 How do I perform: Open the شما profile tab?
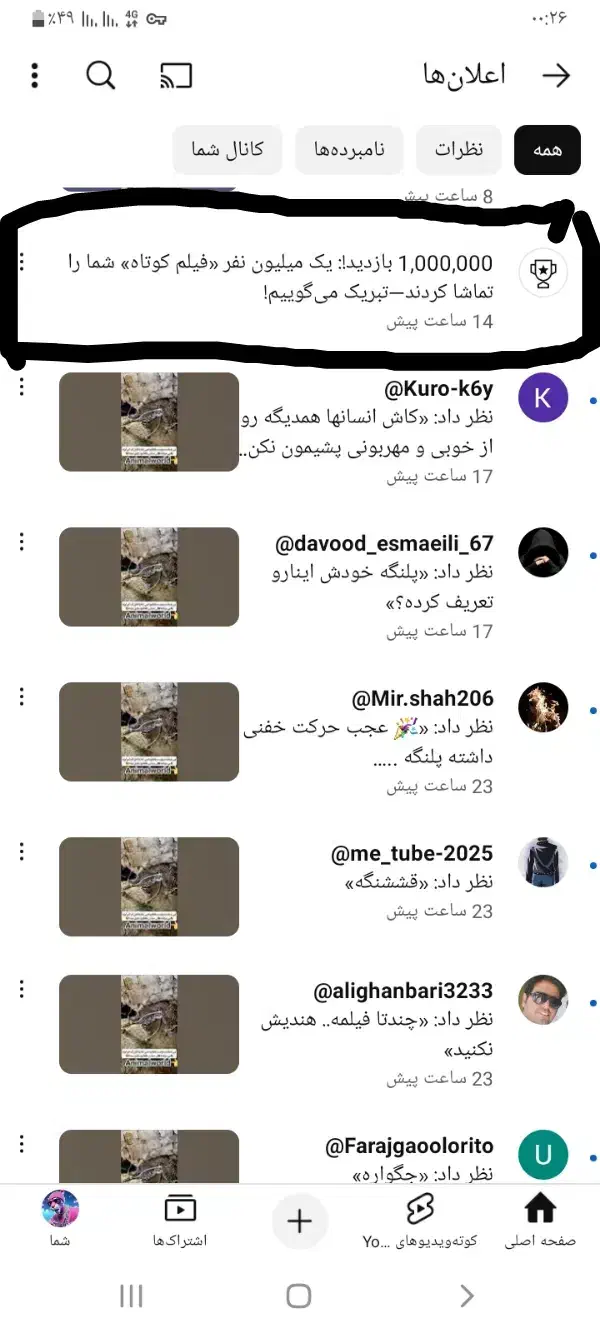(x=60, y=1220)
